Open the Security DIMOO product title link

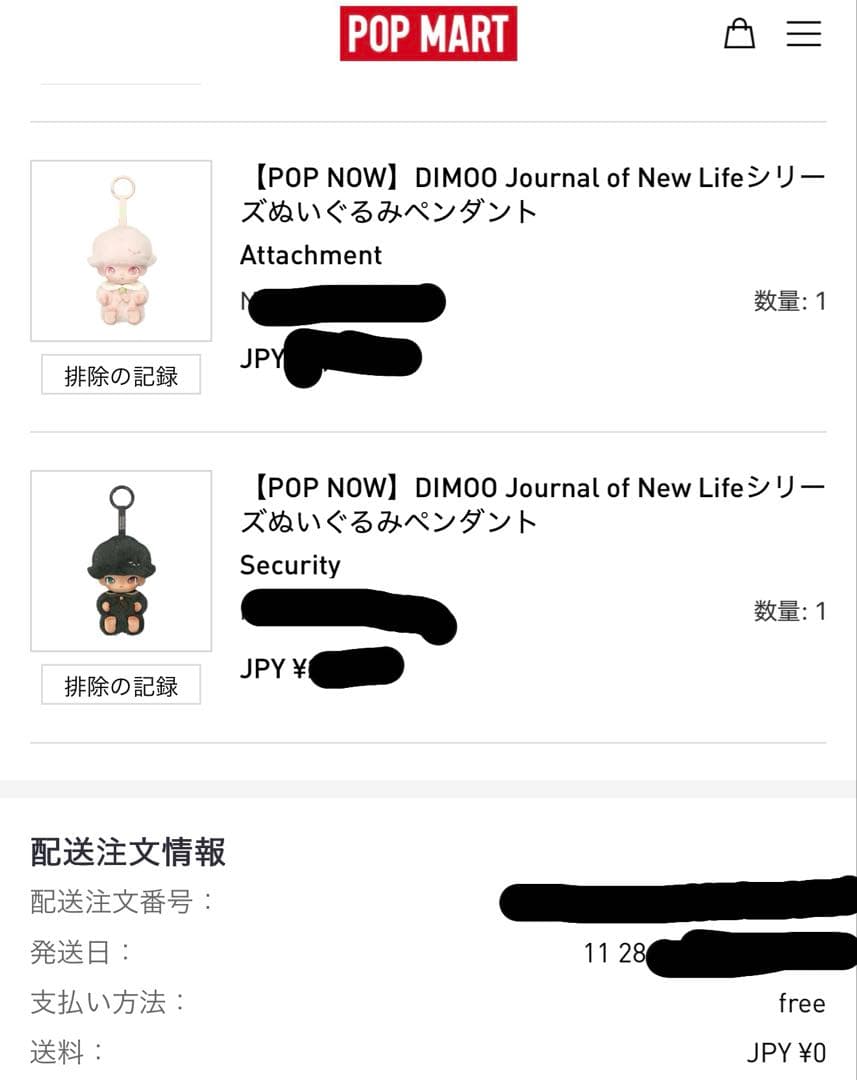(x=530, y=503)
